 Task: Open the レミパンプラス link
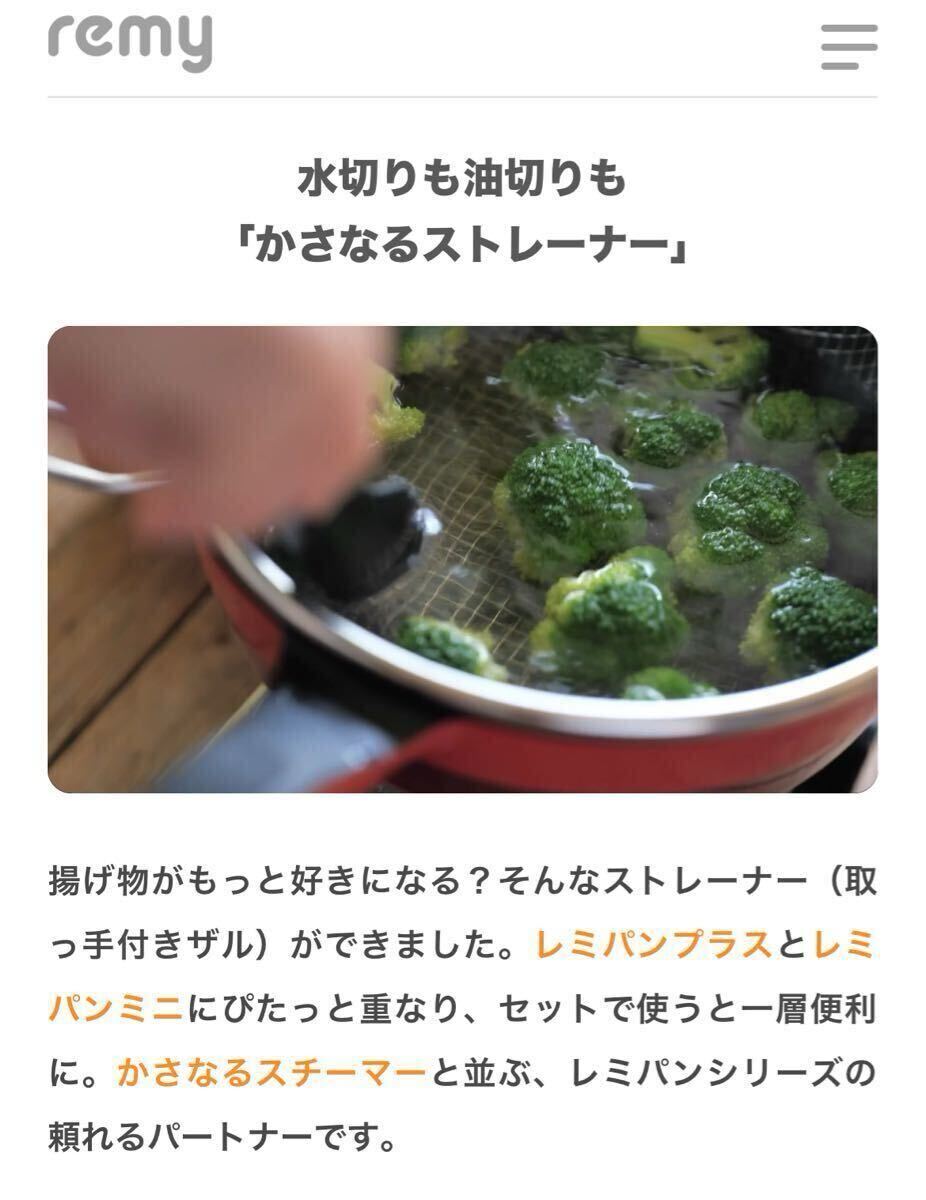(655, 944)
